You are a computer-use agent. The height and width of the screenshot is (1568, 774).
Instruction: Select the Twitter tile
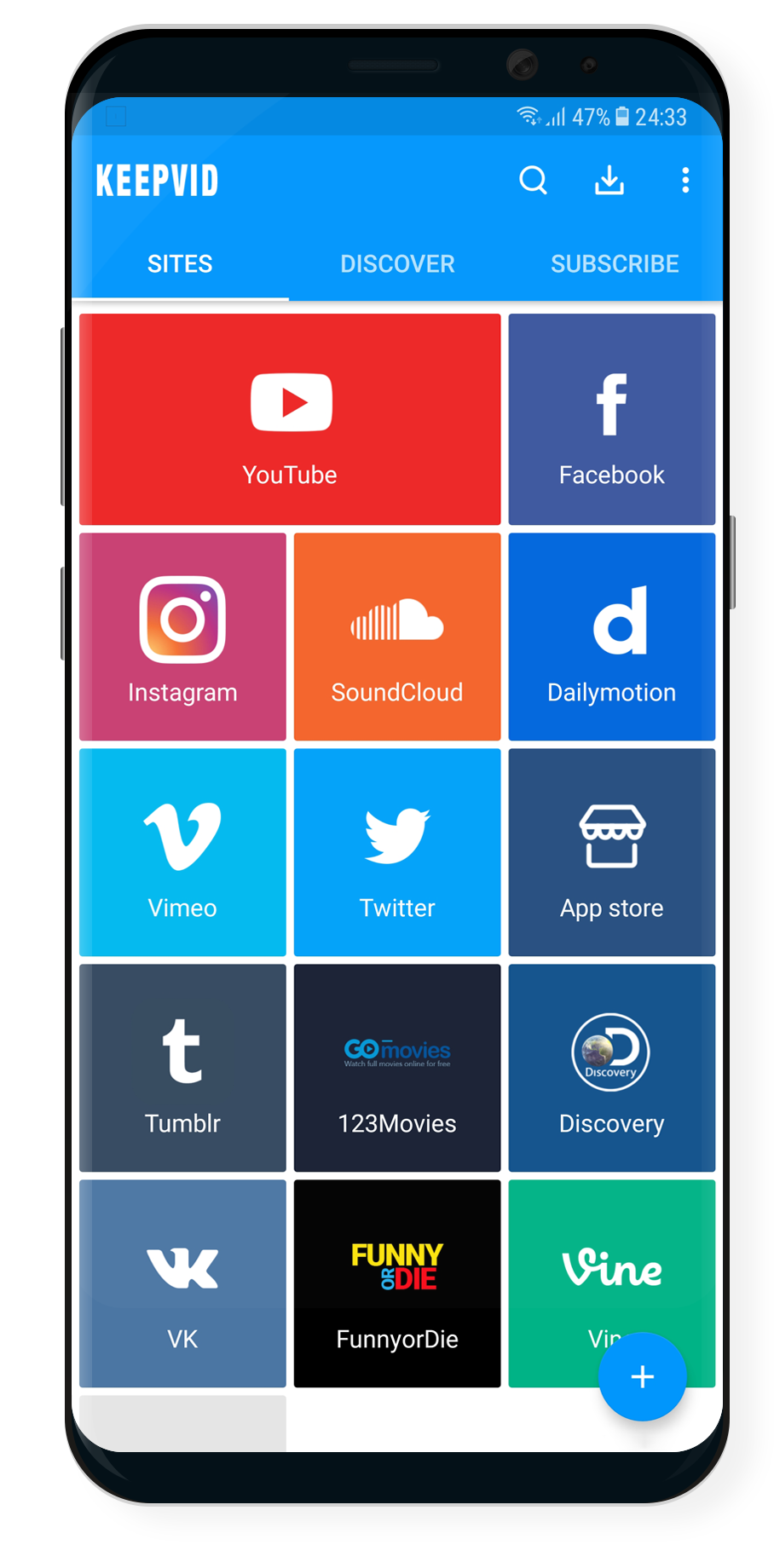point(397,852)
